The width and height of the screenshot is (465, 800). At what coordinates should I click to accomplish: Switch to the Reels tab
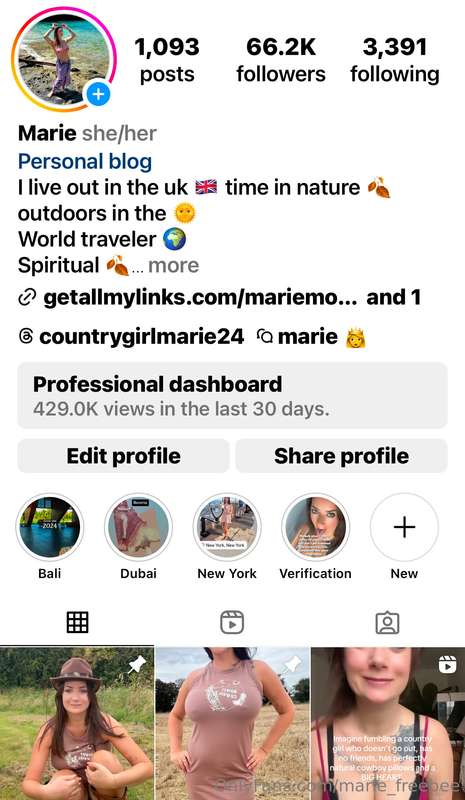tap(232, 622)
